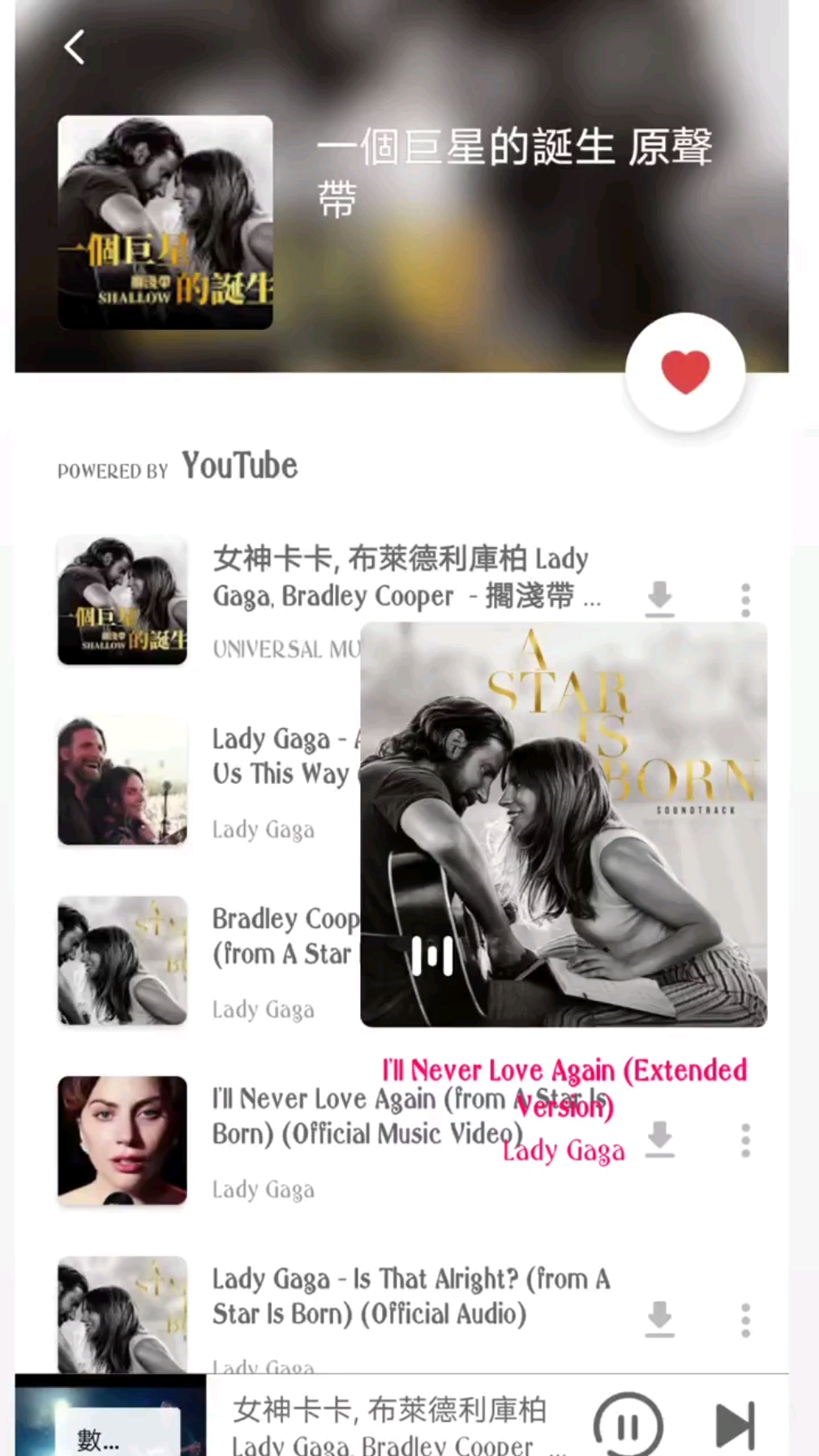This screenshot has width=819, height=1456.
Task: Skip to the next track
Action: coord(735,1425)
